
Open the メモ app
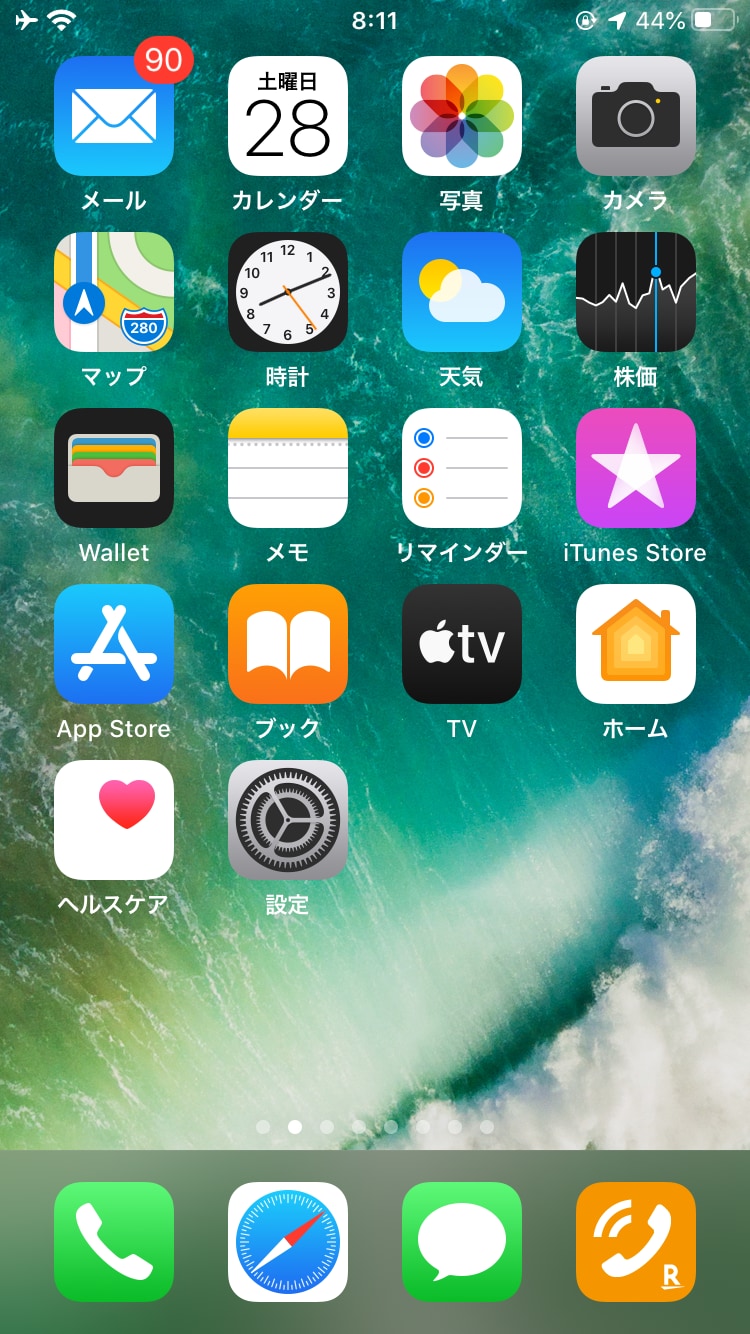click(x=288, y=468)
